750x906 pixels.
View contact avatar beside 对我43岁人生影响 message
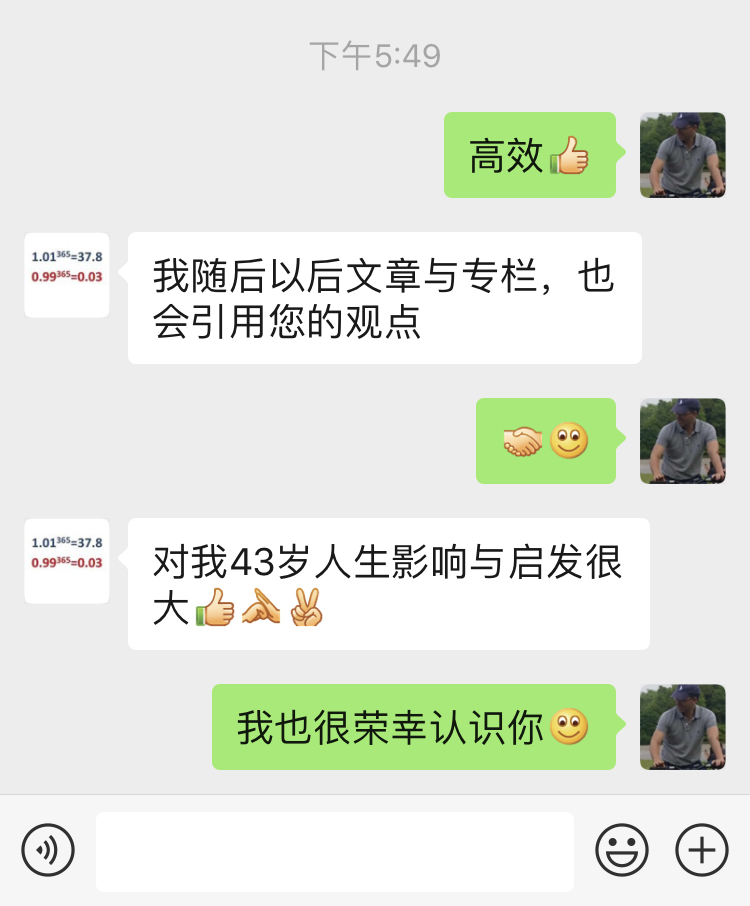click(x=67, y=561)
